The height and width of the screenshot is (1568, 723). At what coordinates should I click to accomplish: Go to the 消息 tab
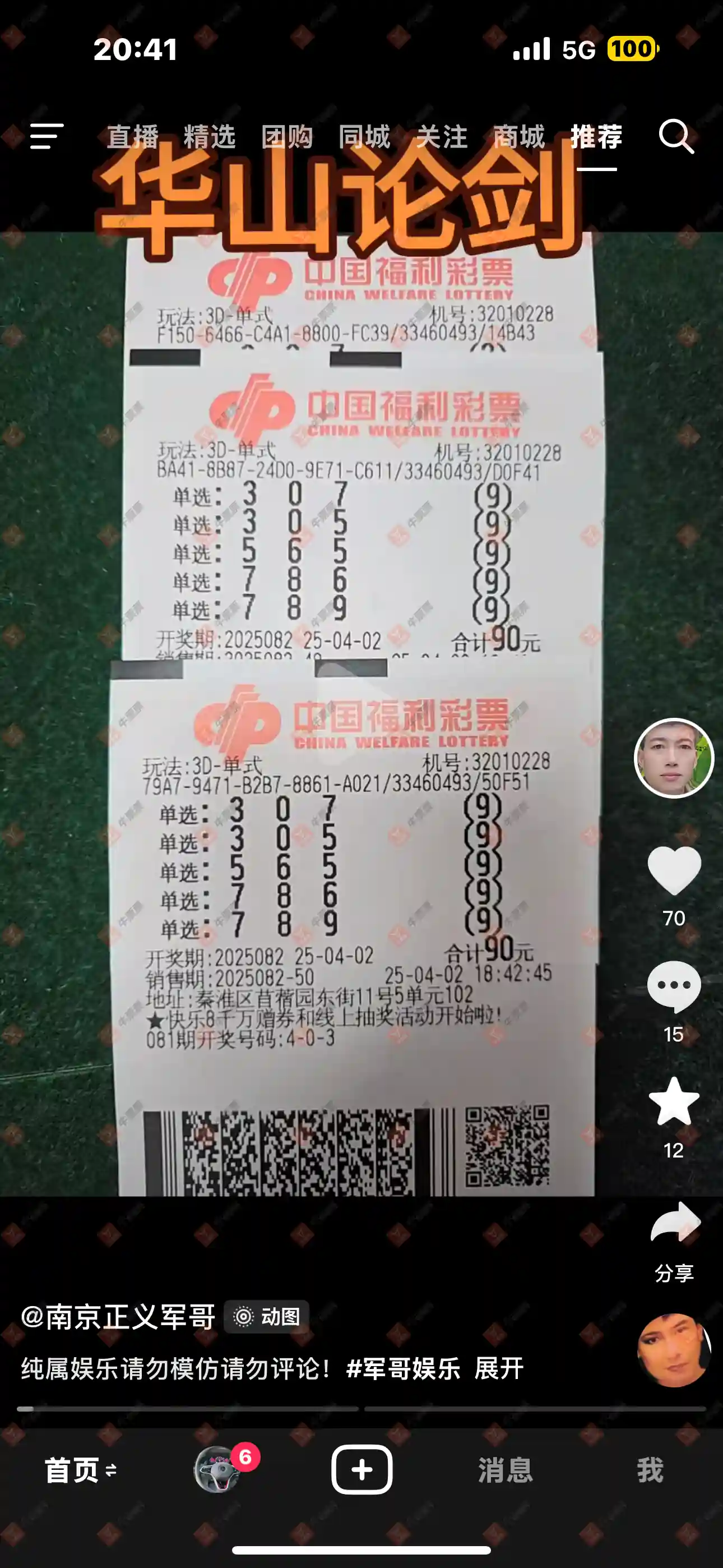click(505, 1470)
